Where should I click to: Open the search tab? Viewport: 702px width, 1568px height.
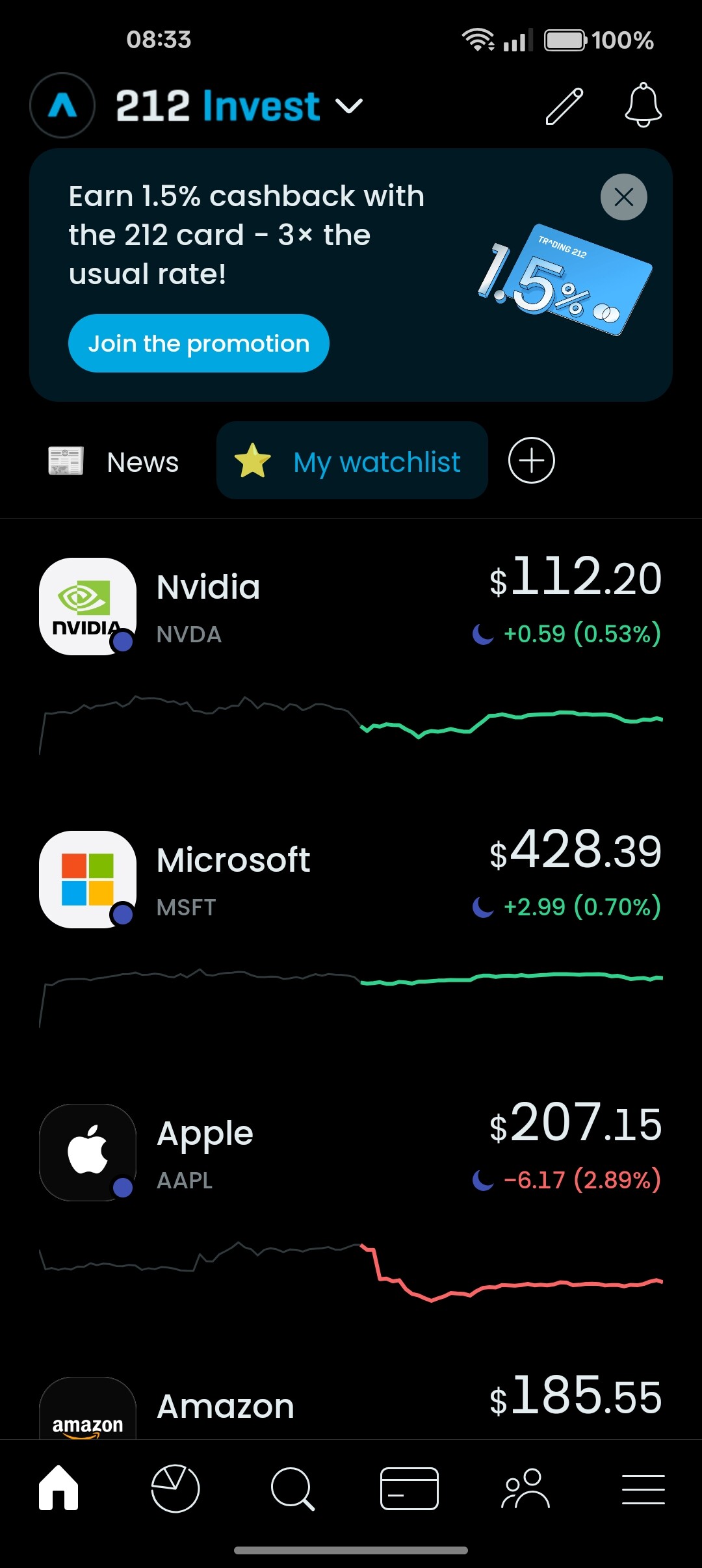[292, 1488]
